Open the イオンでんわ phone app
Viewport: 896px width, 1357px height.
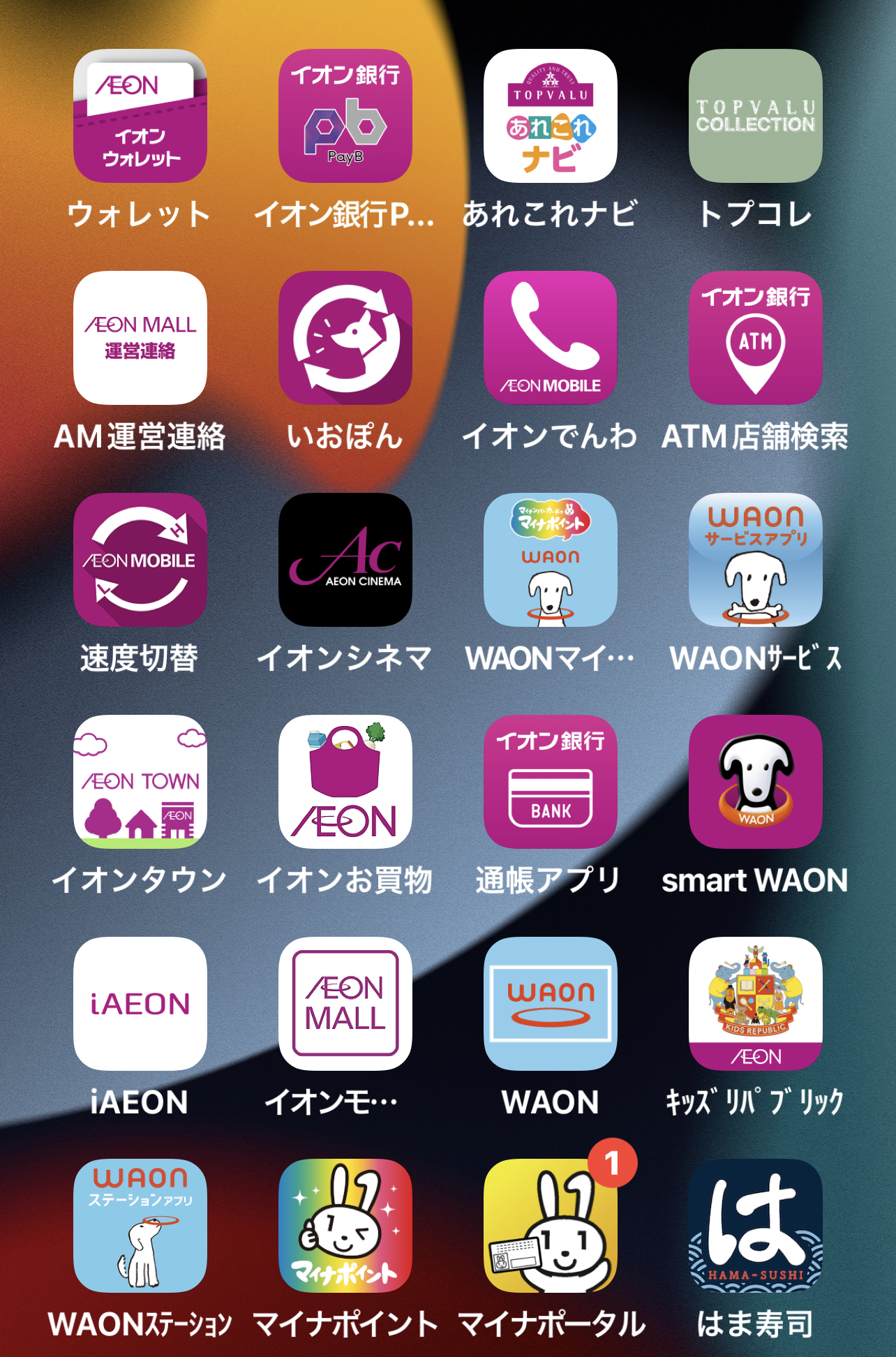pos(551,338)
